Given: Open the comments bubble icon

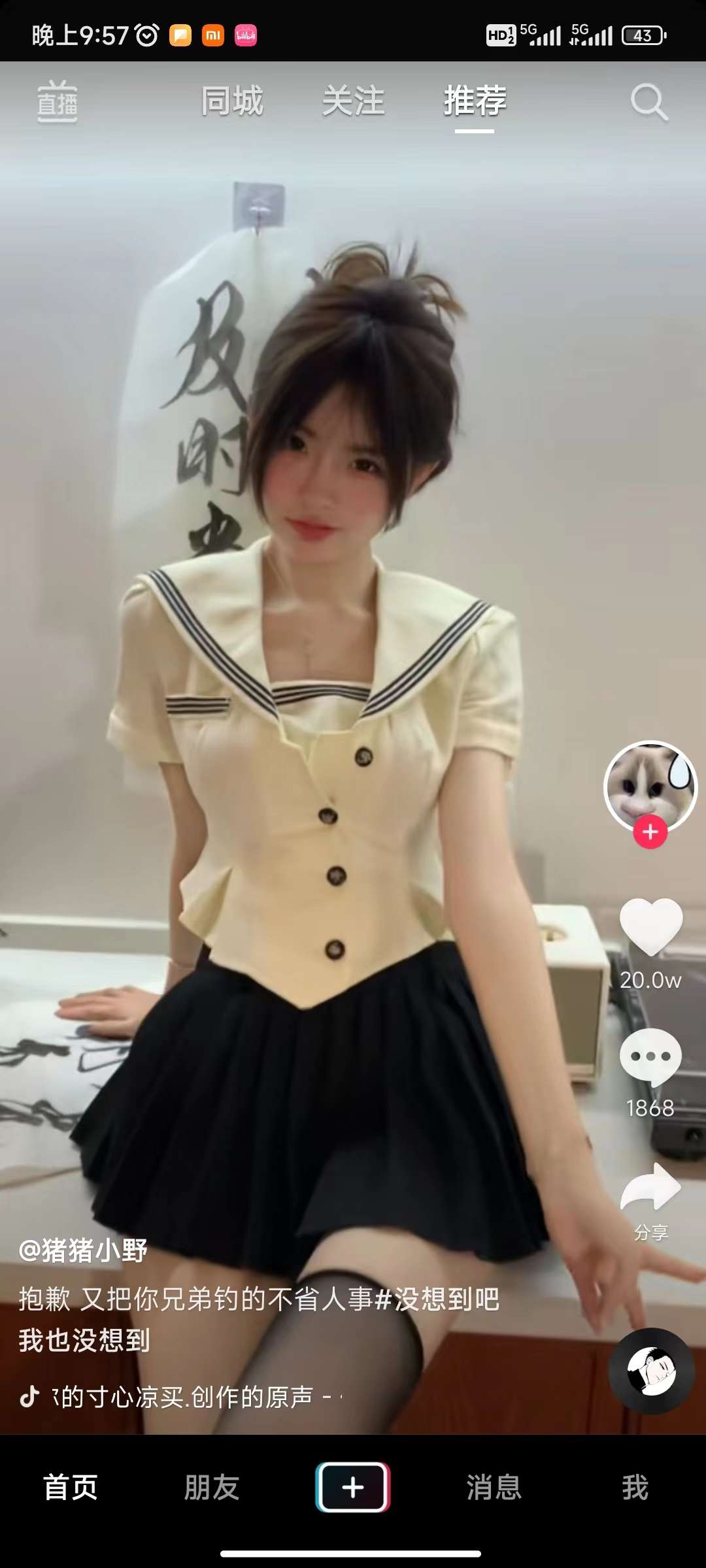Looking at the screenshot, I should pyautogui.click(x=650, y=1057).
